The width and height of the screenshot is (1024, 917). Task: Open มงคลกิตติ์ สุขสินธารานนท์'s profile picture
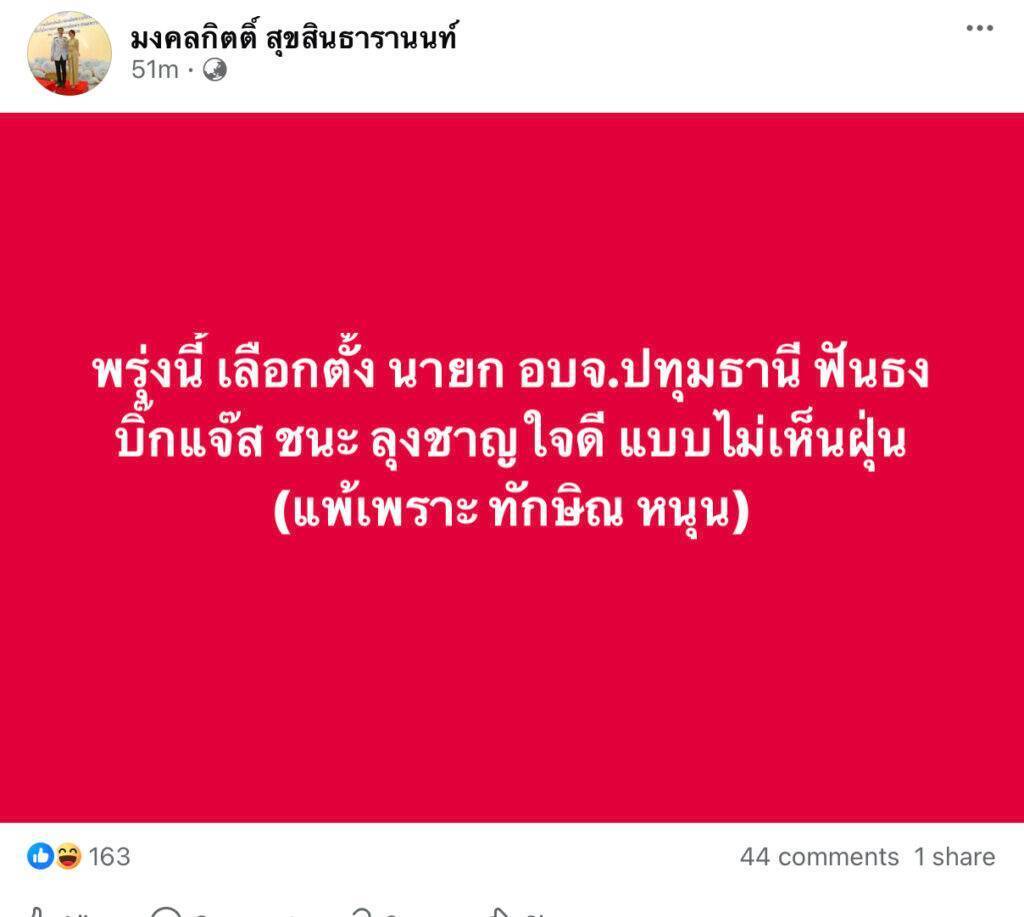point(69,53)
